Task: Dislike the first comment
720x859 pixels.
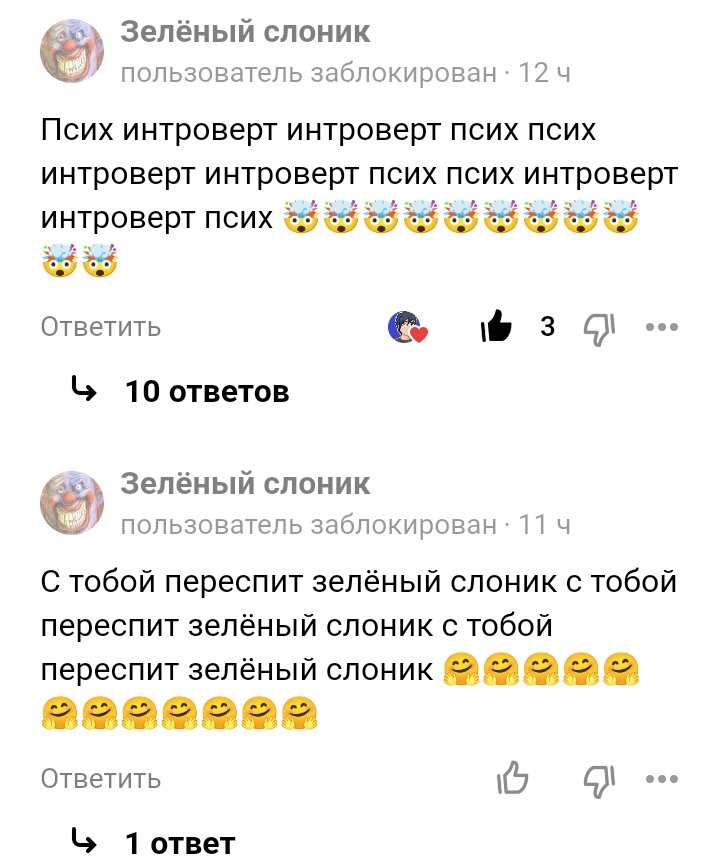Action: tap(598, 327)
